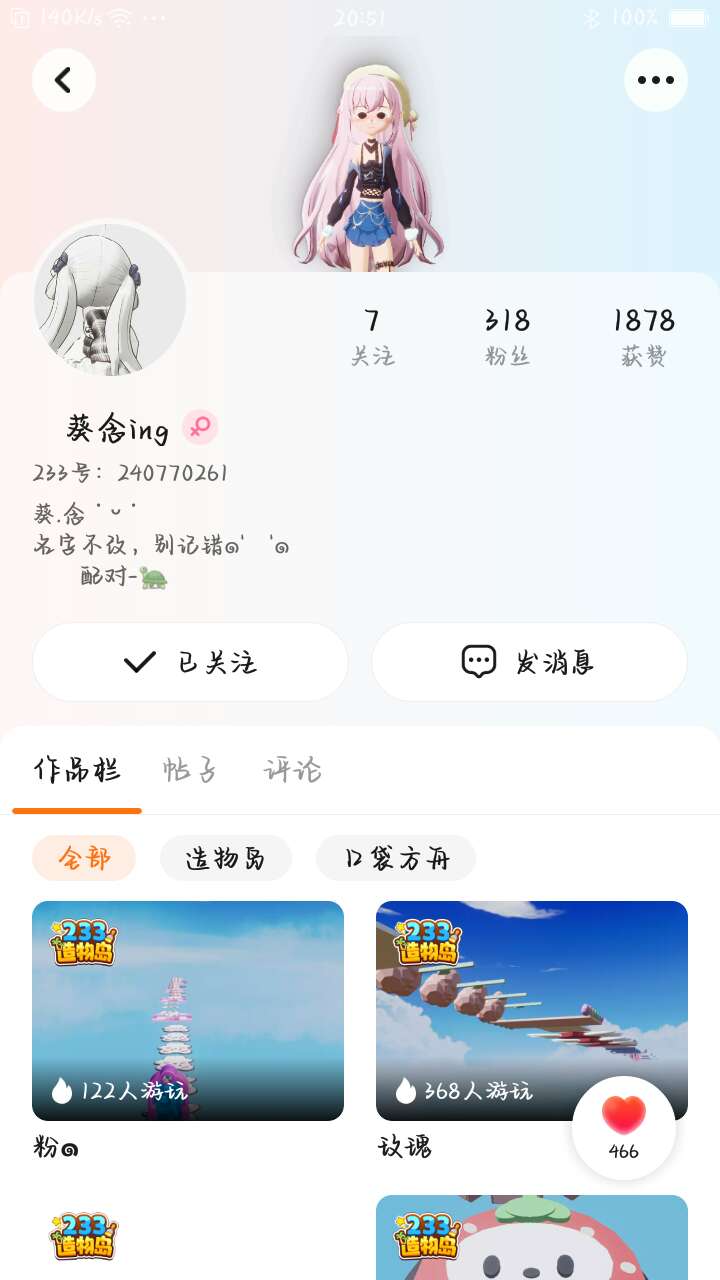720x1280 pixels.
Task: Open the three-dot overflow menu
Action: pos(656,80)
